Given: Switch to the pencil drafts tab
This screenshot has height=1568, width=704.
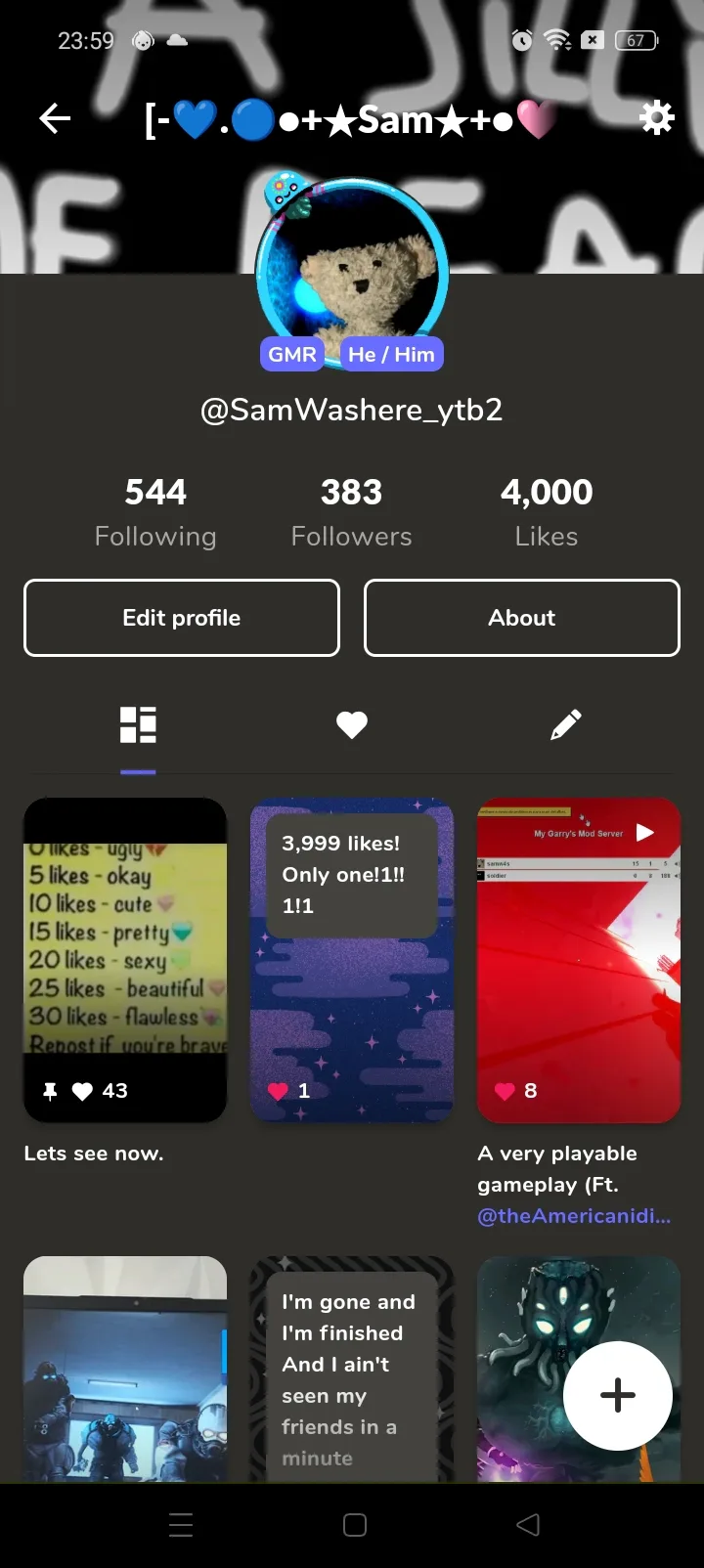Looking at the screenshot, I should 566,725.
